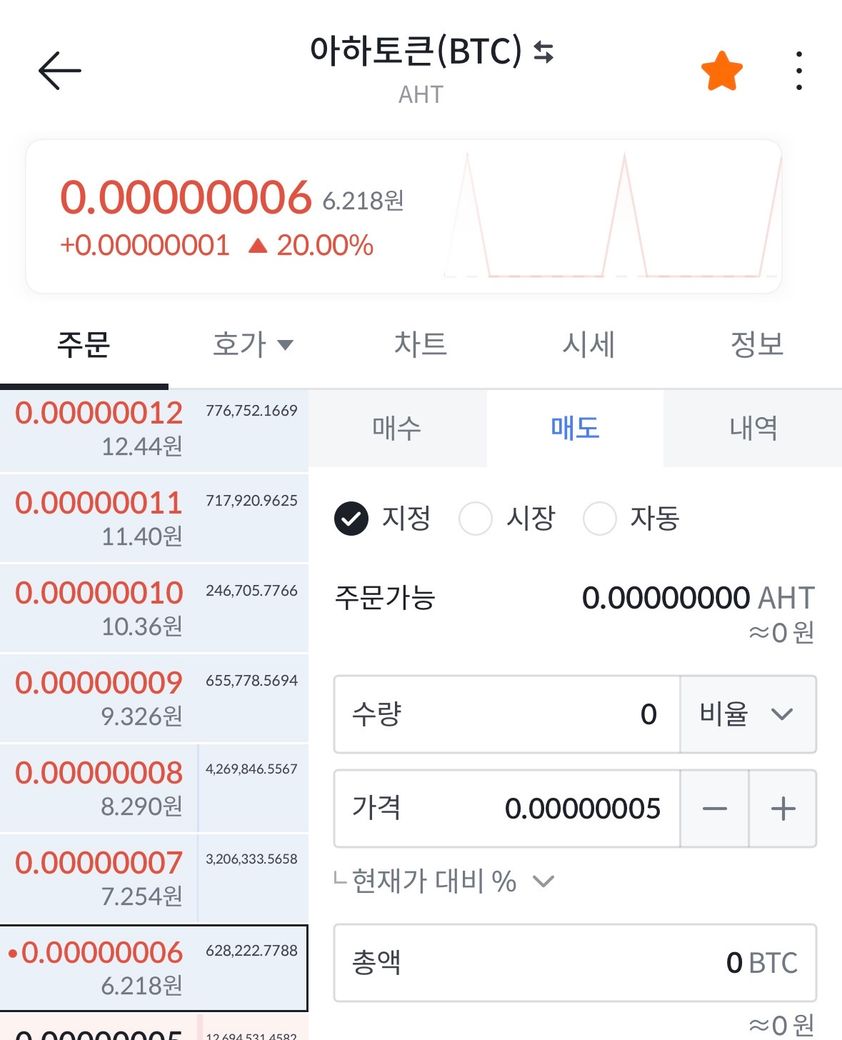Open the 호가 dropdown tab
The image size is (842, 1040).
click(252, 344)
